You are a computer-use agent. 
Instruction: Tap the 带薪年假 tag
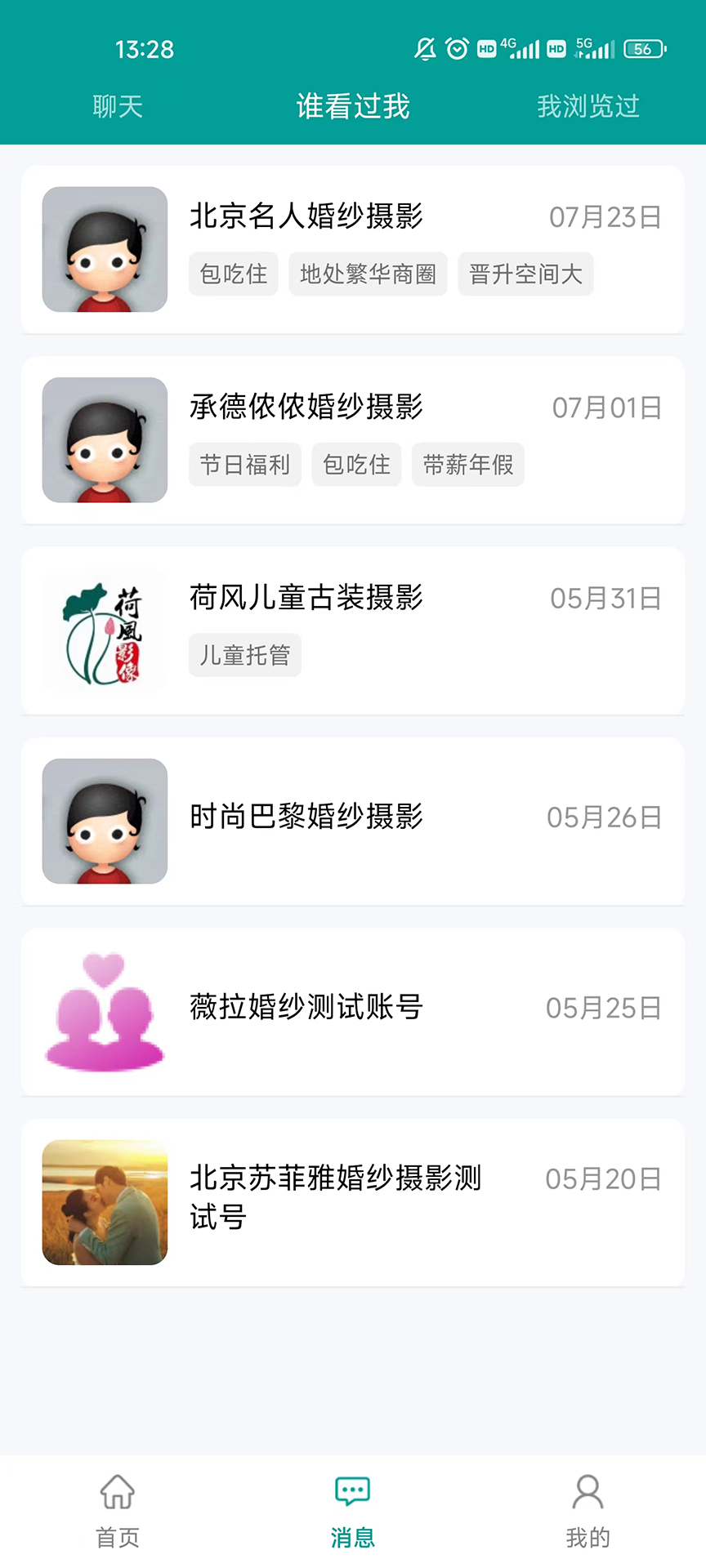[468, 464]
